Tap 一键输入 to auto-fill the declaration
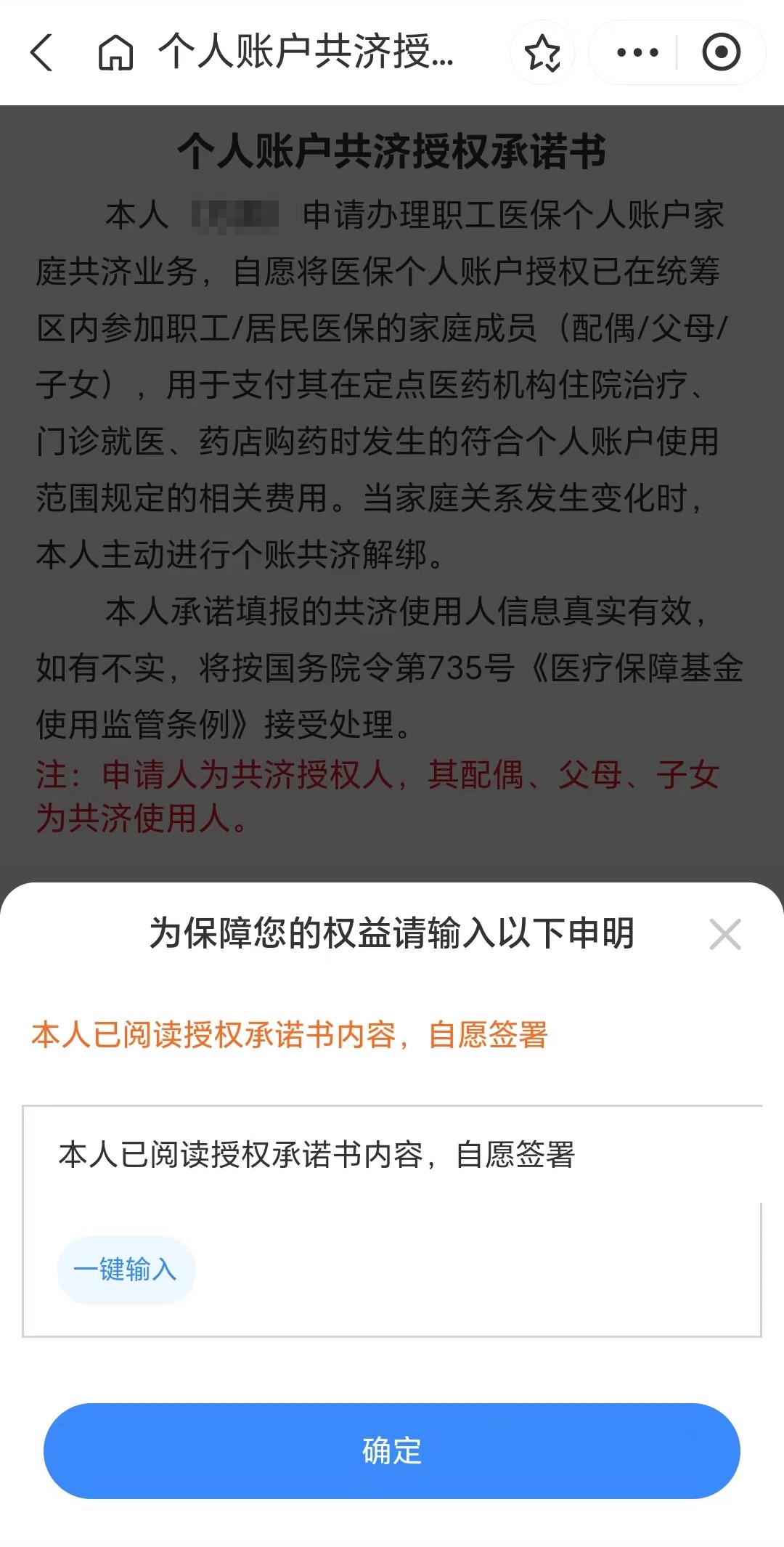This screenshot has width=784, height=1547. (x=126, y=1270)
